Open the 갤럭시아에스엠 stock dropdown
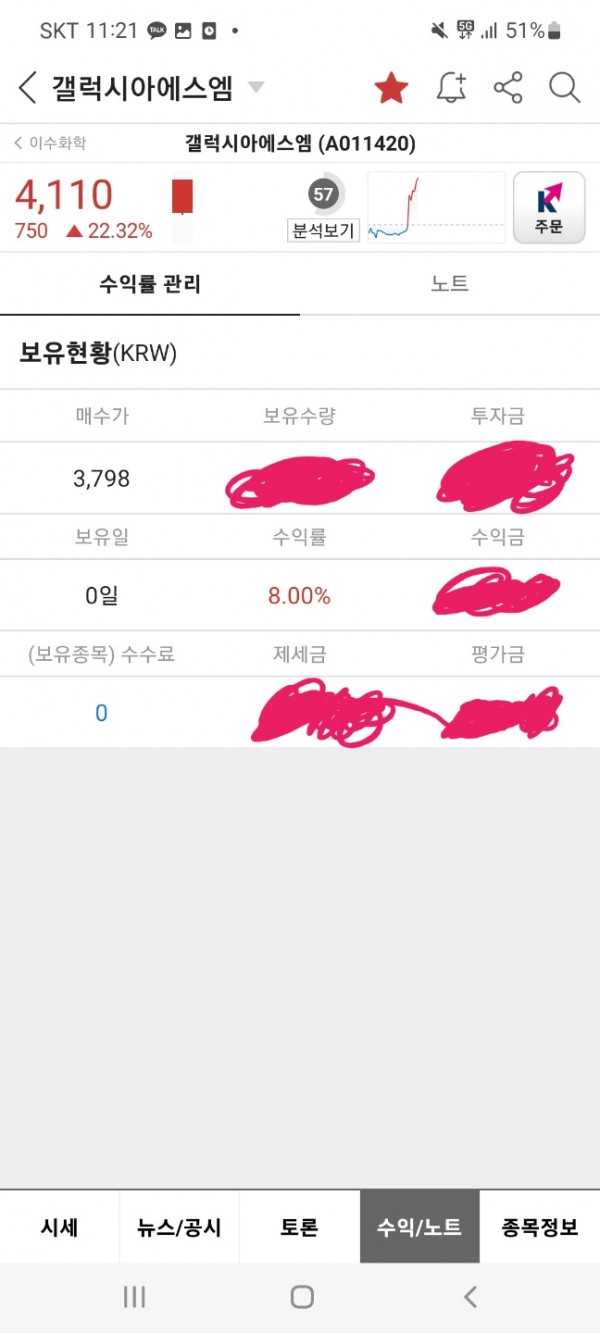Screen dimensions: 600x1333 click(x=256, y=88)
